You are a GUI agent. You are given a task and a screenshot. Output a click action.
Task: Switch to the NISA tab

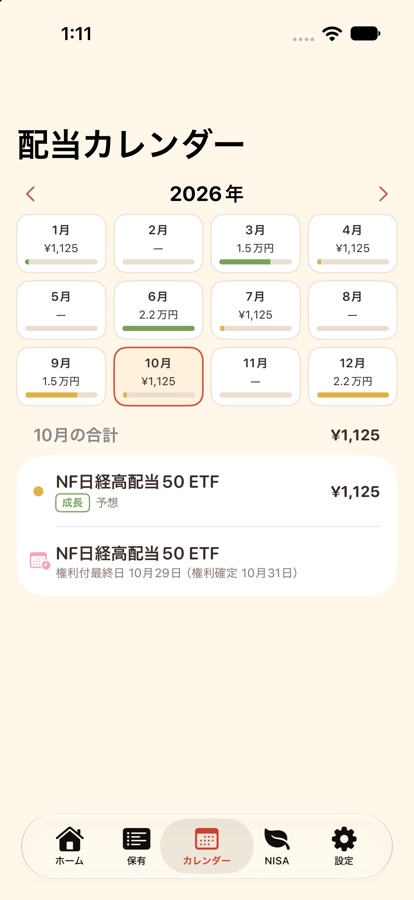pyautogui.click(x=277, y=847)
